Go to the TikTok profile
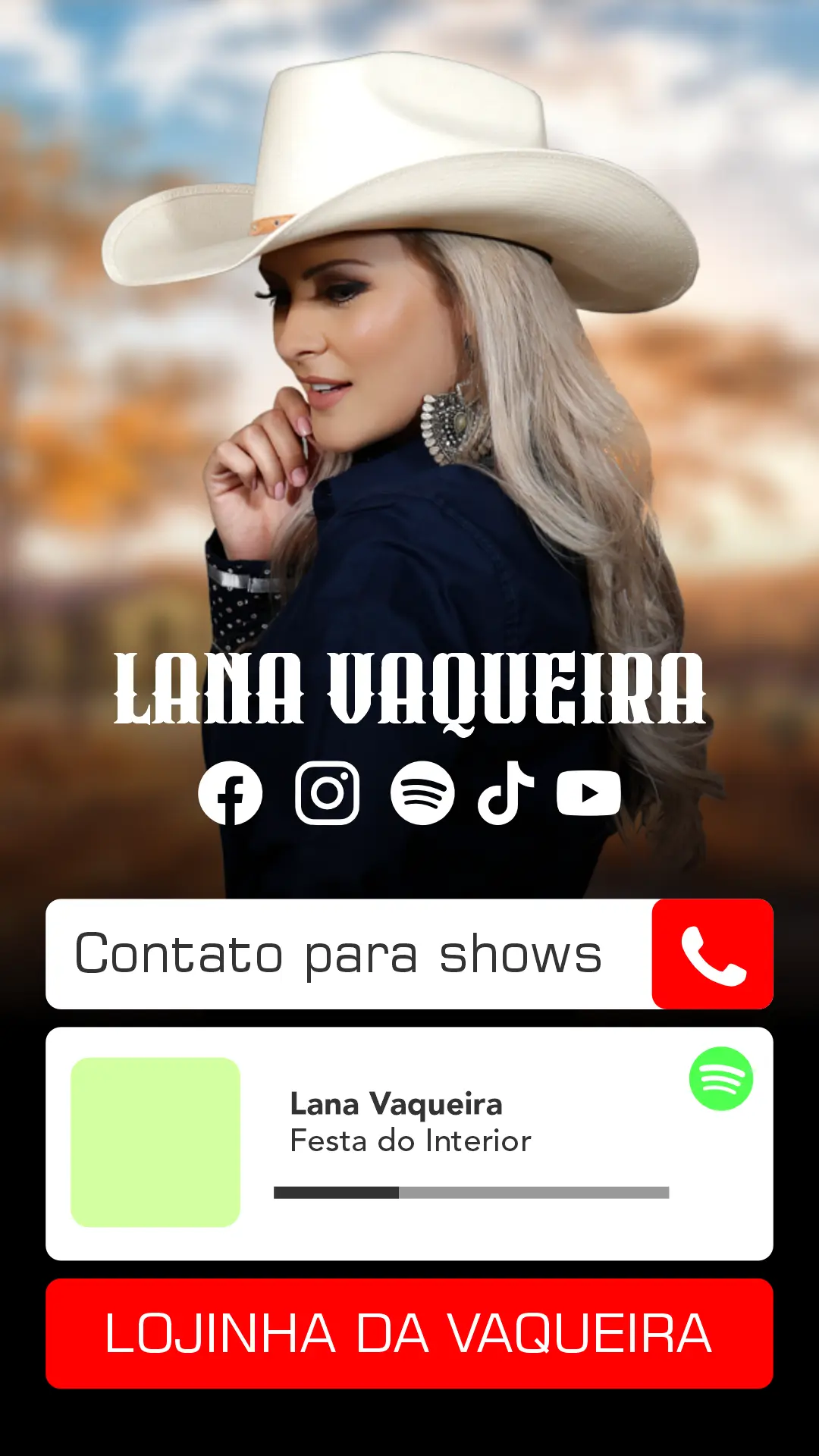The width and height of the screenshot is (819, 1456). 505,793
